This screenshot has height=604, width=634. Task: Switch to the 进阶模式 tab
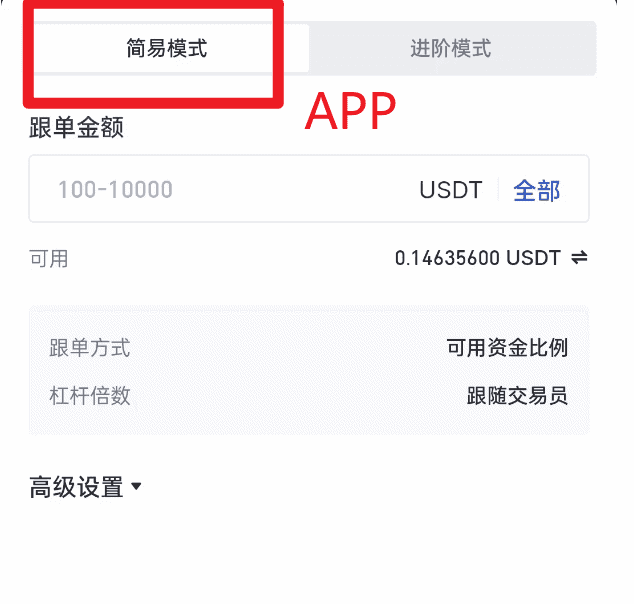[450, 48]
